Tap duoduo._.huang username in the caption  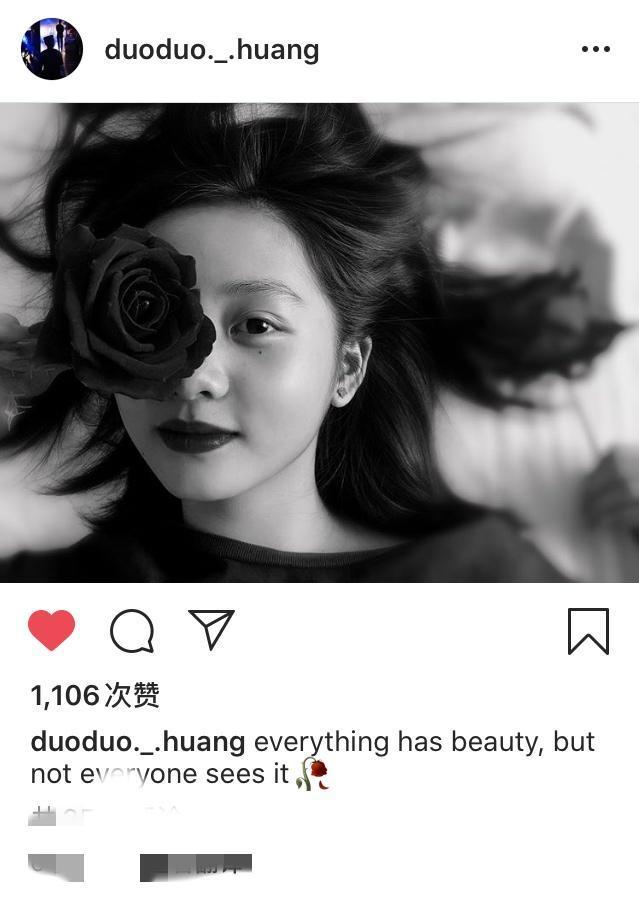pyautogui.click(x=138, y=742)
